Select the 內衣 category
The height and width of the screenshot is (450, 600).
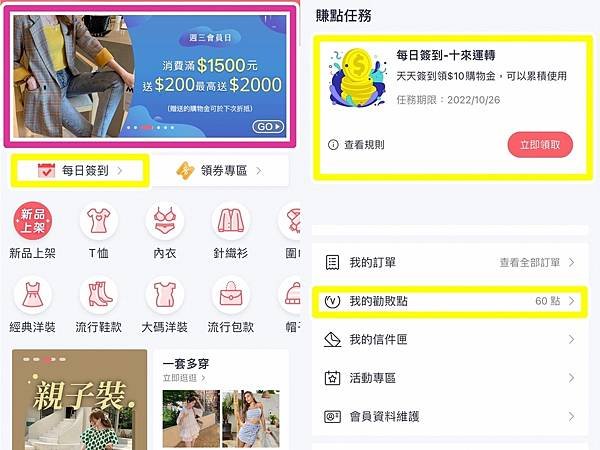(x=164, y=231)
